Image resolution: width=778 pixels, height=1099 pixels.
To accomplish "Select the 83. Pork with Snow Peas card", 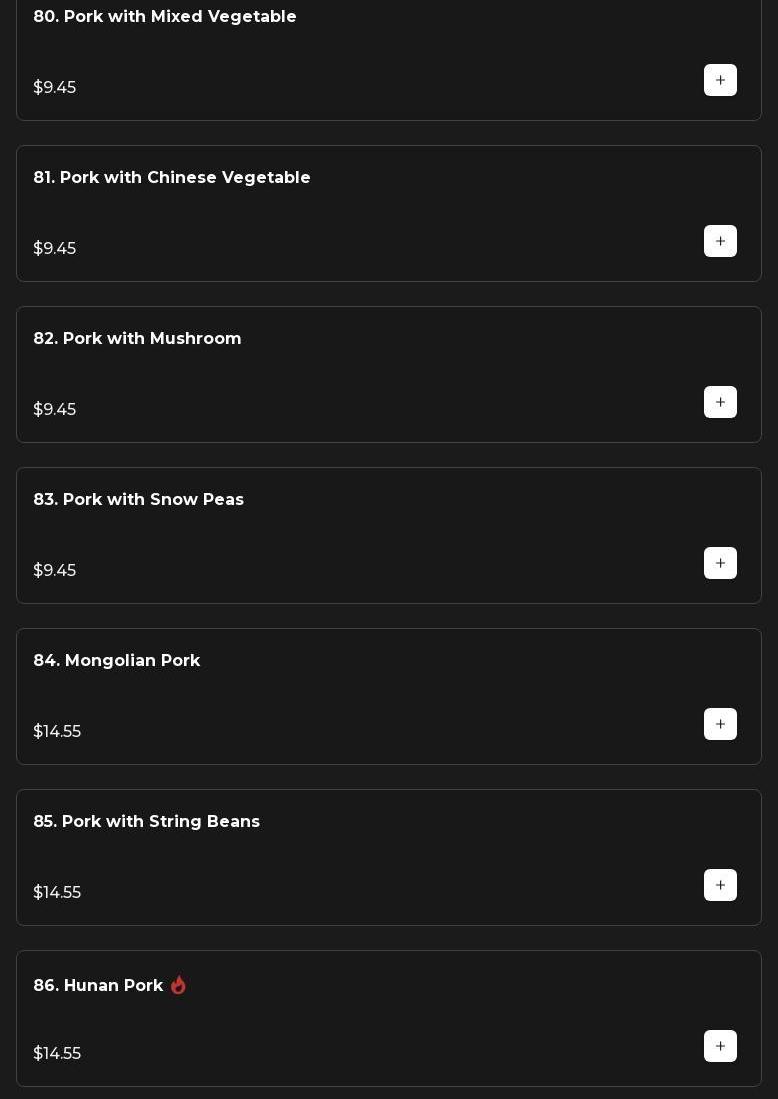I will point(138,500).
